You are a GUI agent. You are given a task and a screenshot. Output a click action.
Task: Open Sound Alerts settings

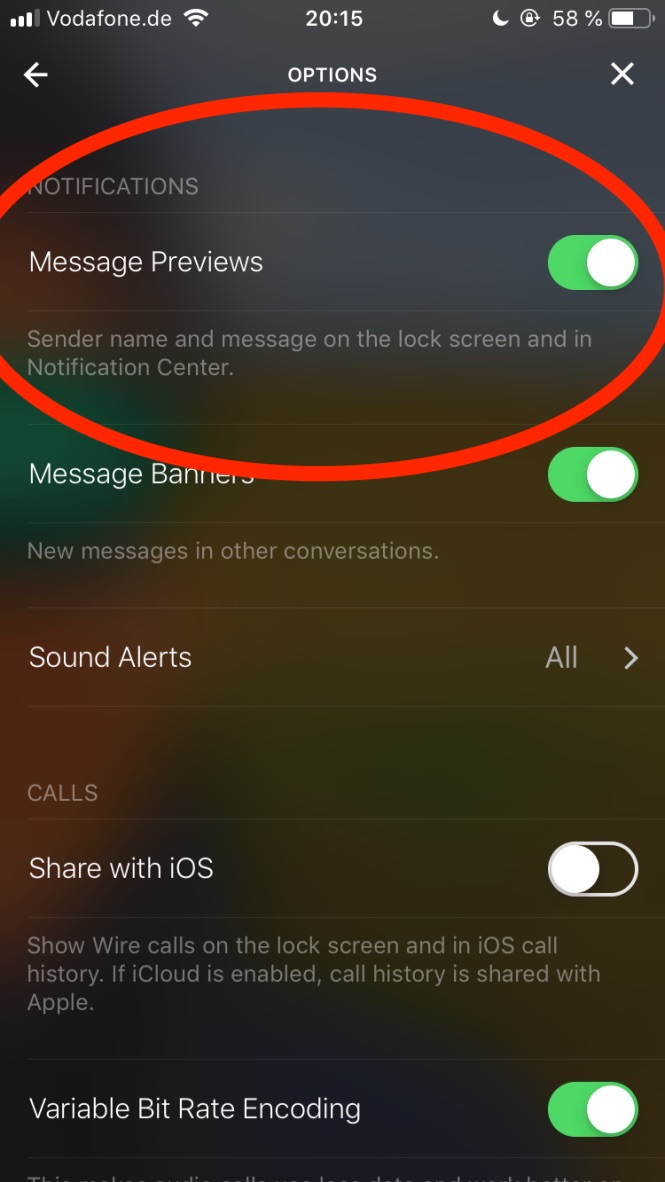click(332, 657)
